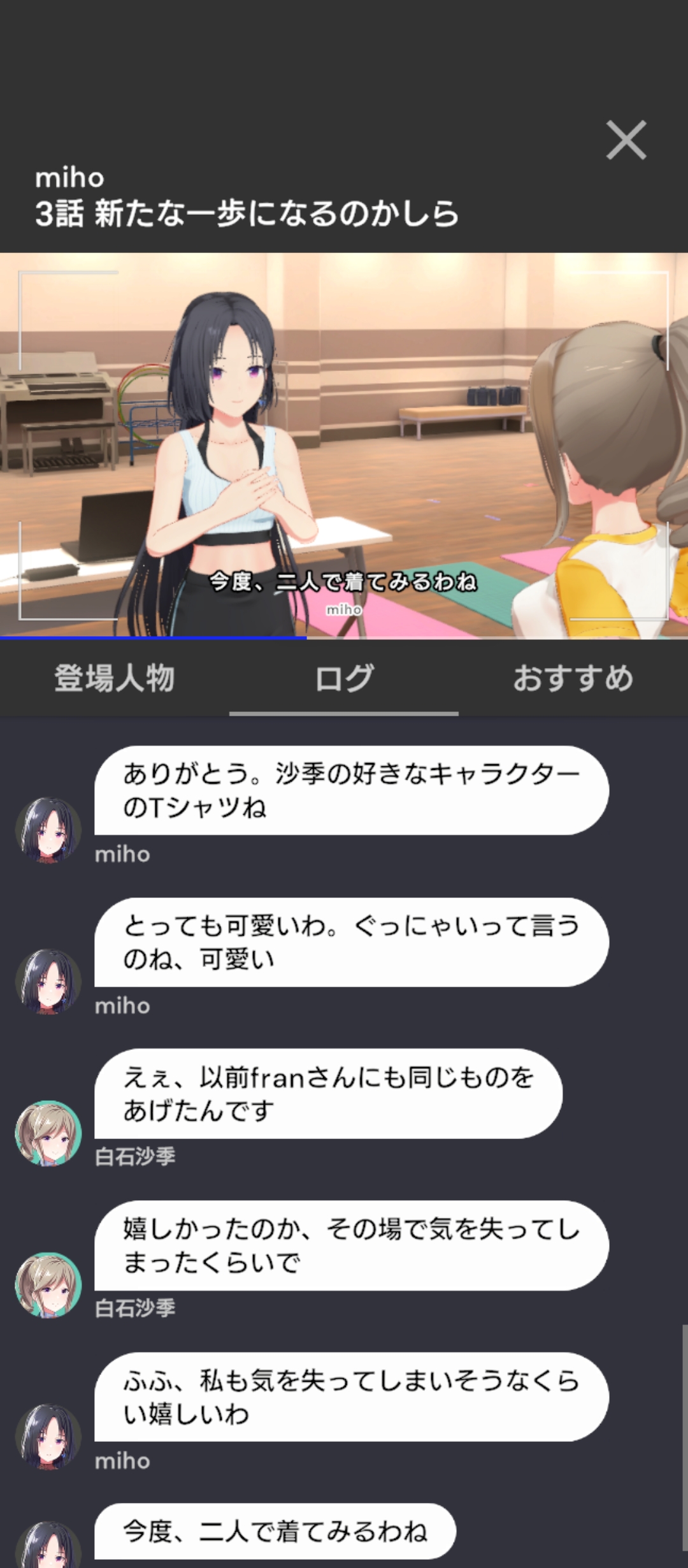Viewport: 688px width, 1568px height.
Task: Tap the log line ありがとう。沙季の好きなキャラクター
Action: (x=351, y=790)
